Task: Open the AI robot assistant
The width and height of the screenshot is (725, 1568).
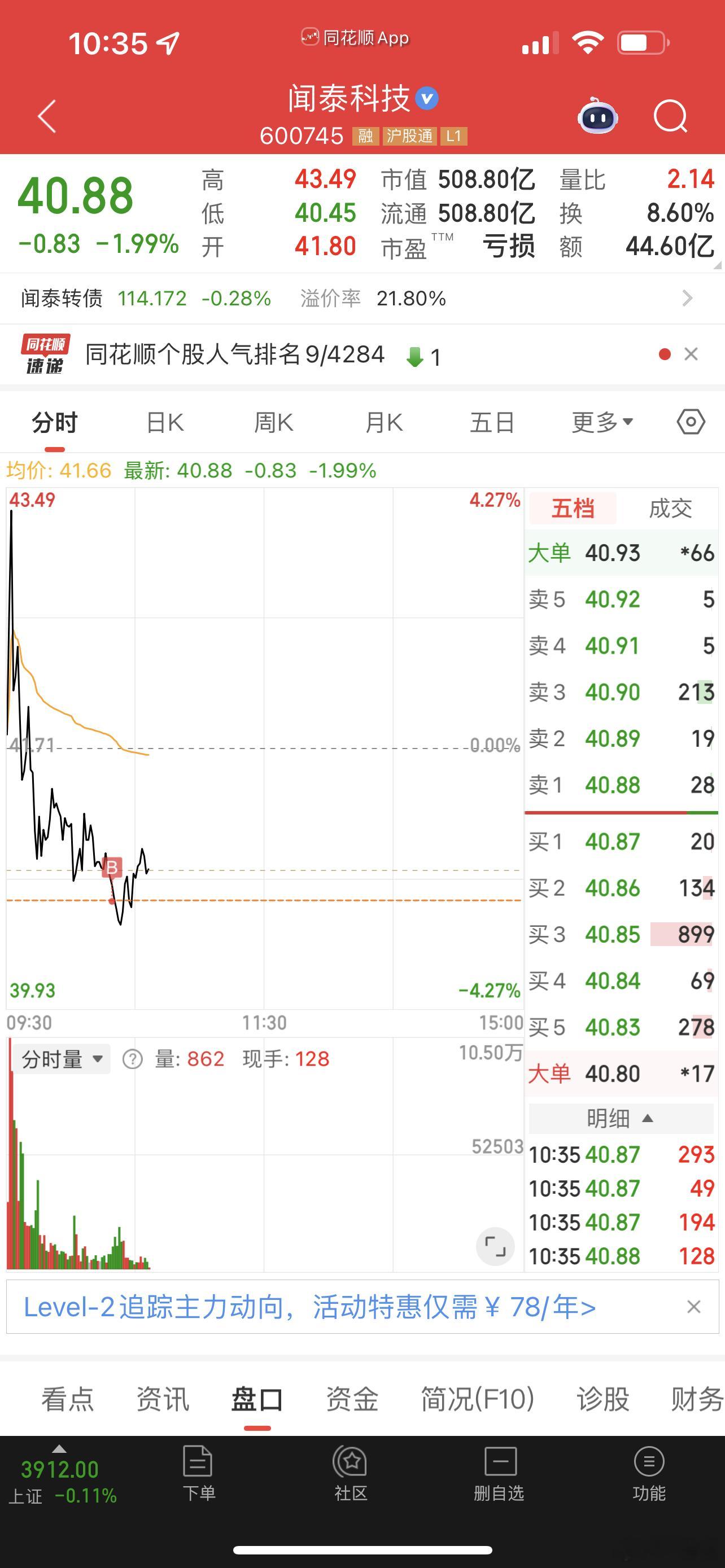Action: (597, 116)
